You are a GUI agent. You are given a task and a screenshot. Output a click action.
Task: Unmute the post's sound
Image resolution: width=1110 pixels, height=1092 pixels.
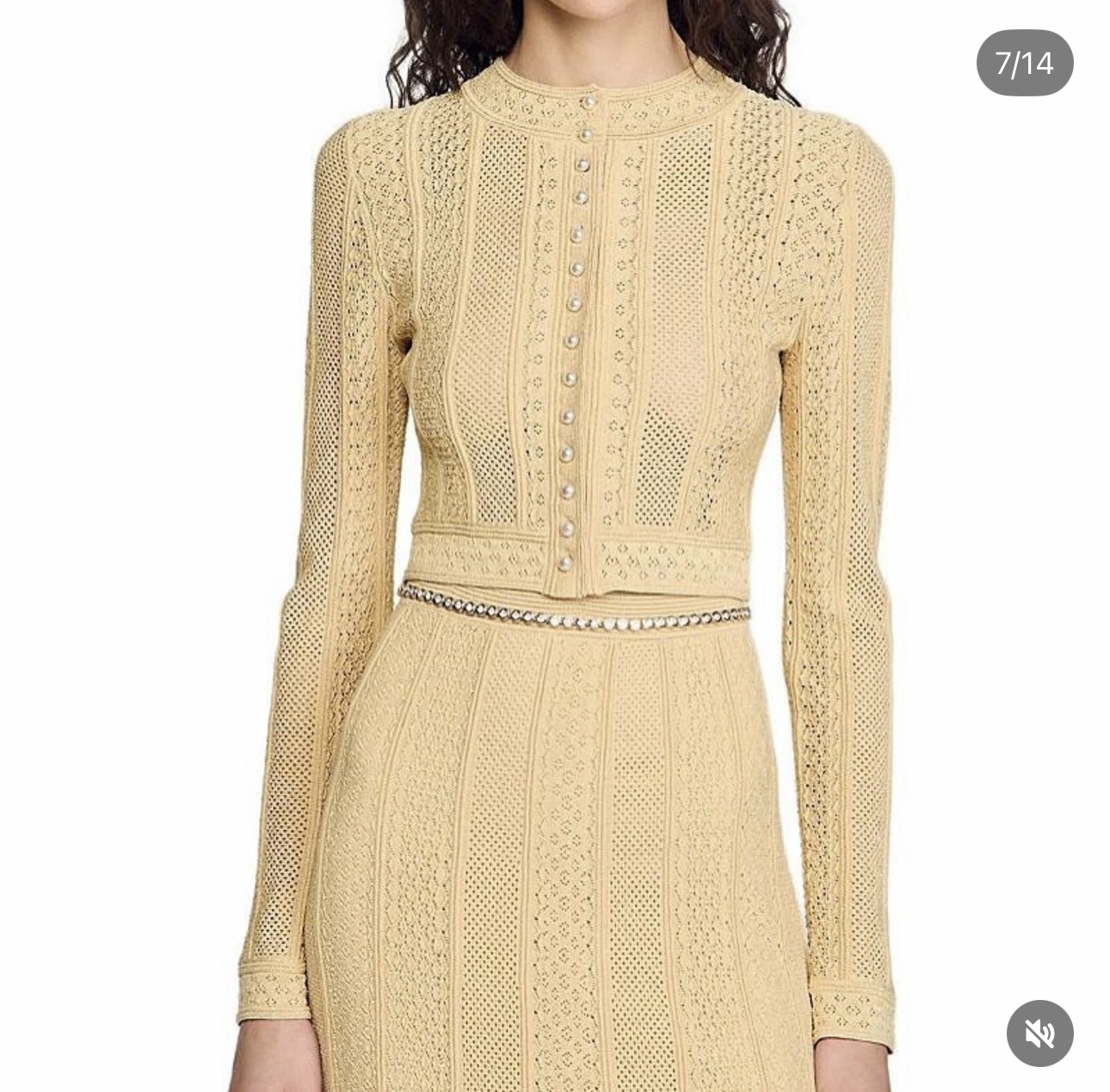(1039, 1033)
